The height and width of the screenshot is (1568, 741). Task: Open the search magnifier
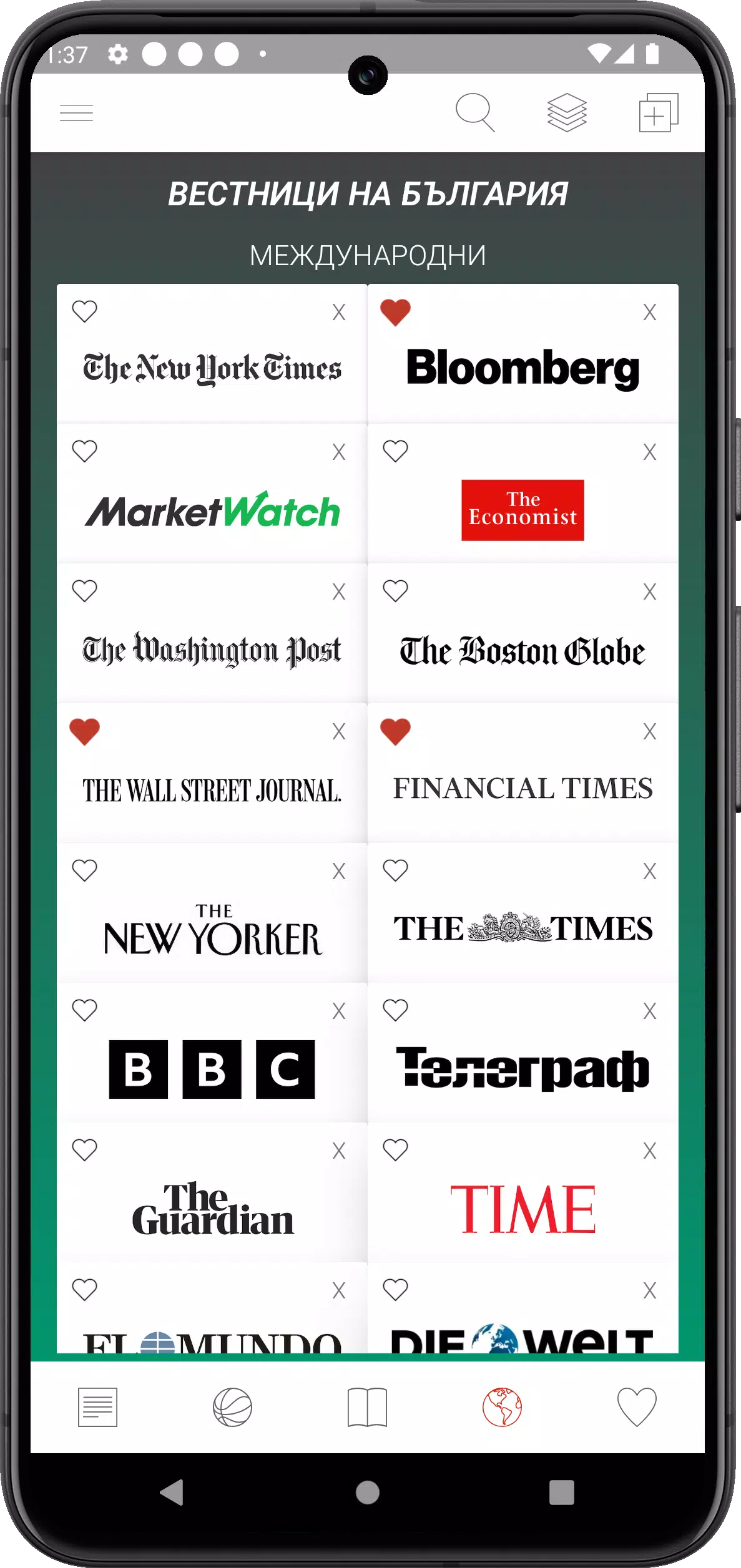pyautogui.click(x=475, y=113)
